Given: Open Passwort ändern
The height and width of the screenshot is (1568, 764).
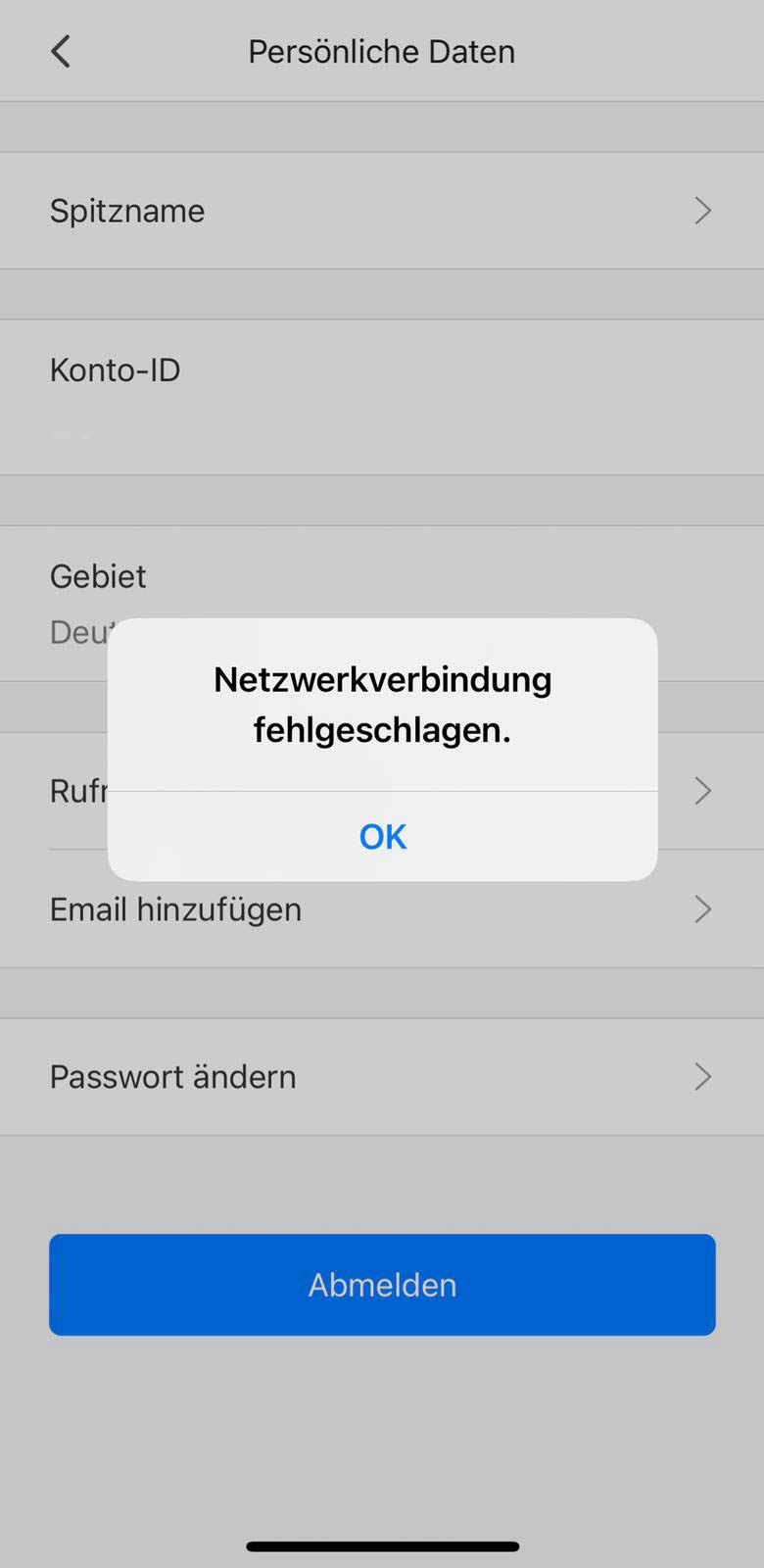Looking at the screenshot, I should (382, 1076).
